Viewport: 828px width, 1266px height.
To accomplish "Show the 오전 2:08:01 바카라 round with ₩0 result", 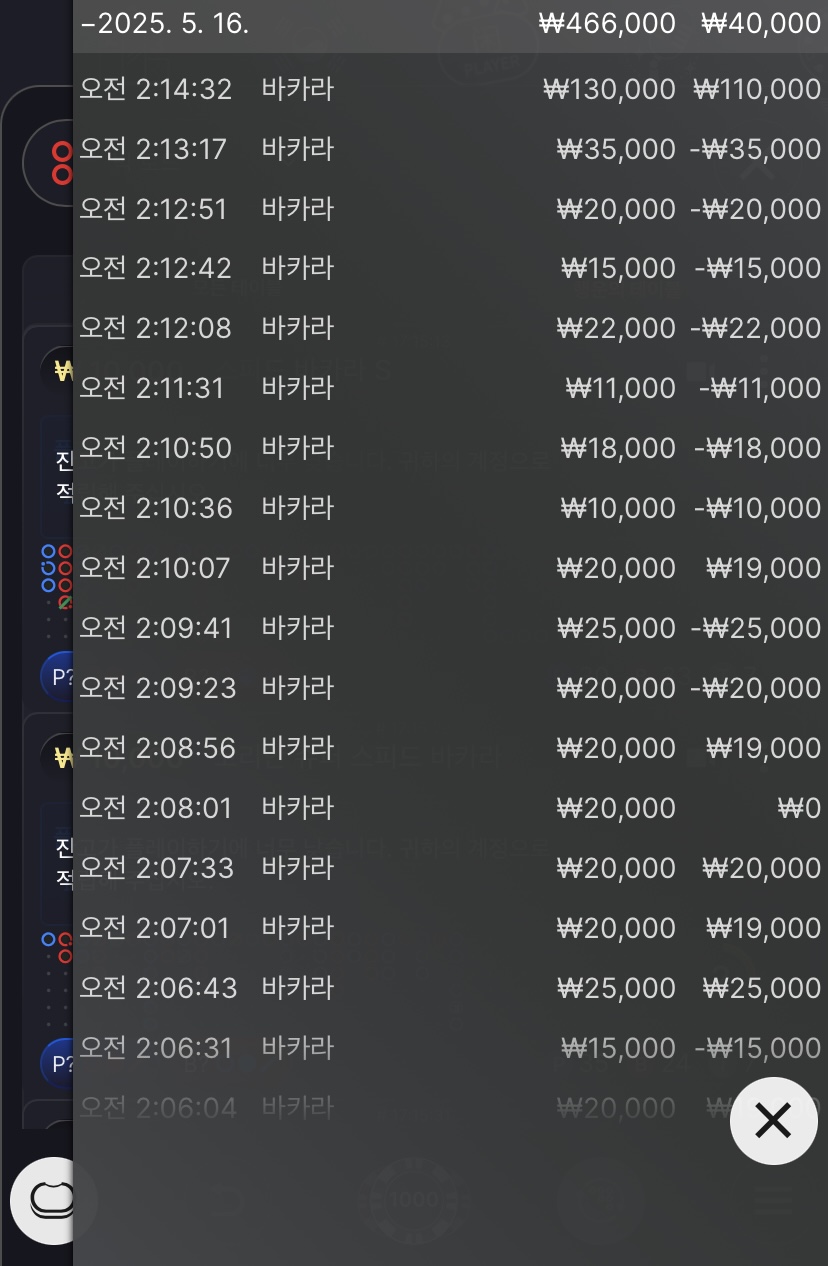I will [x=450, y=807].
